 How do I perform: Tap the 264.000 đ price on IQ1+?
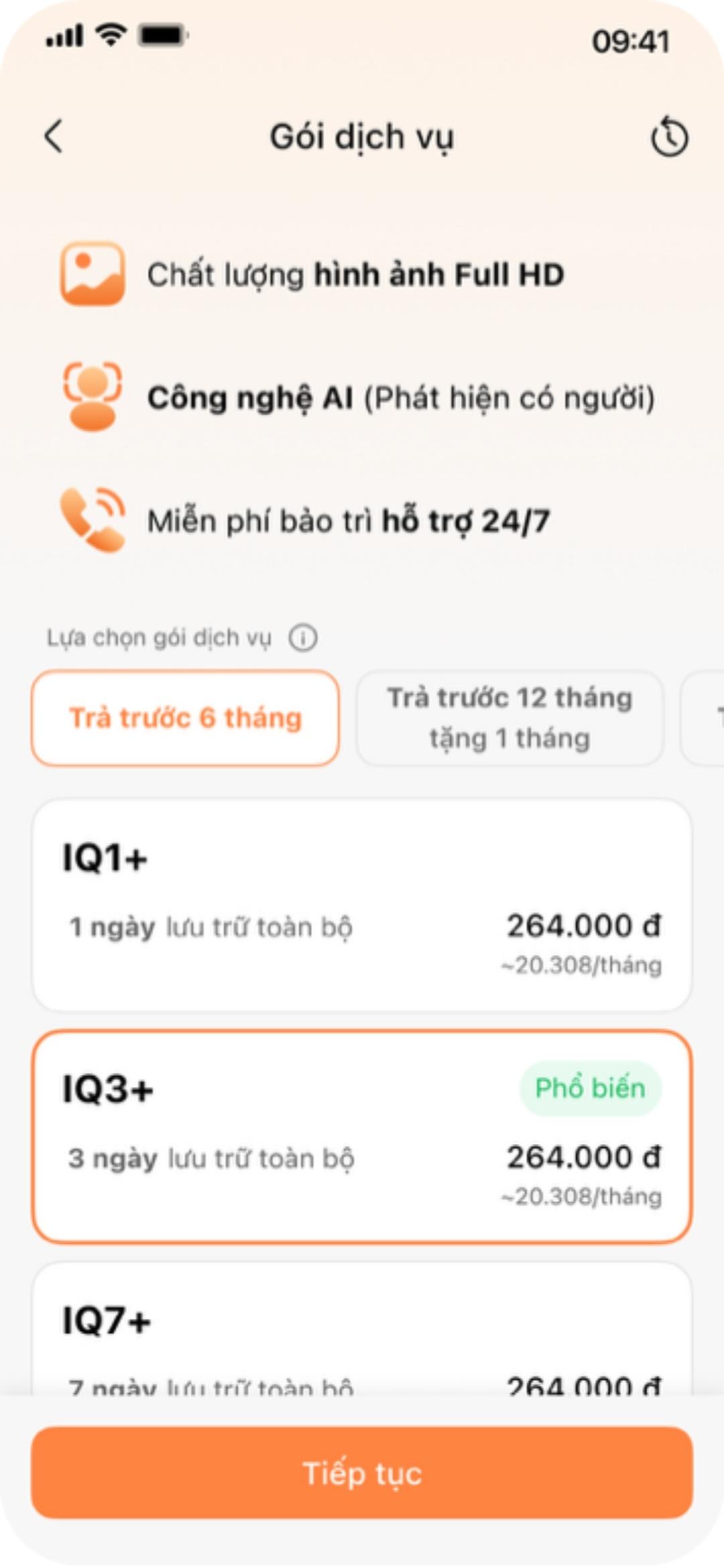click(x=584, y=926)
